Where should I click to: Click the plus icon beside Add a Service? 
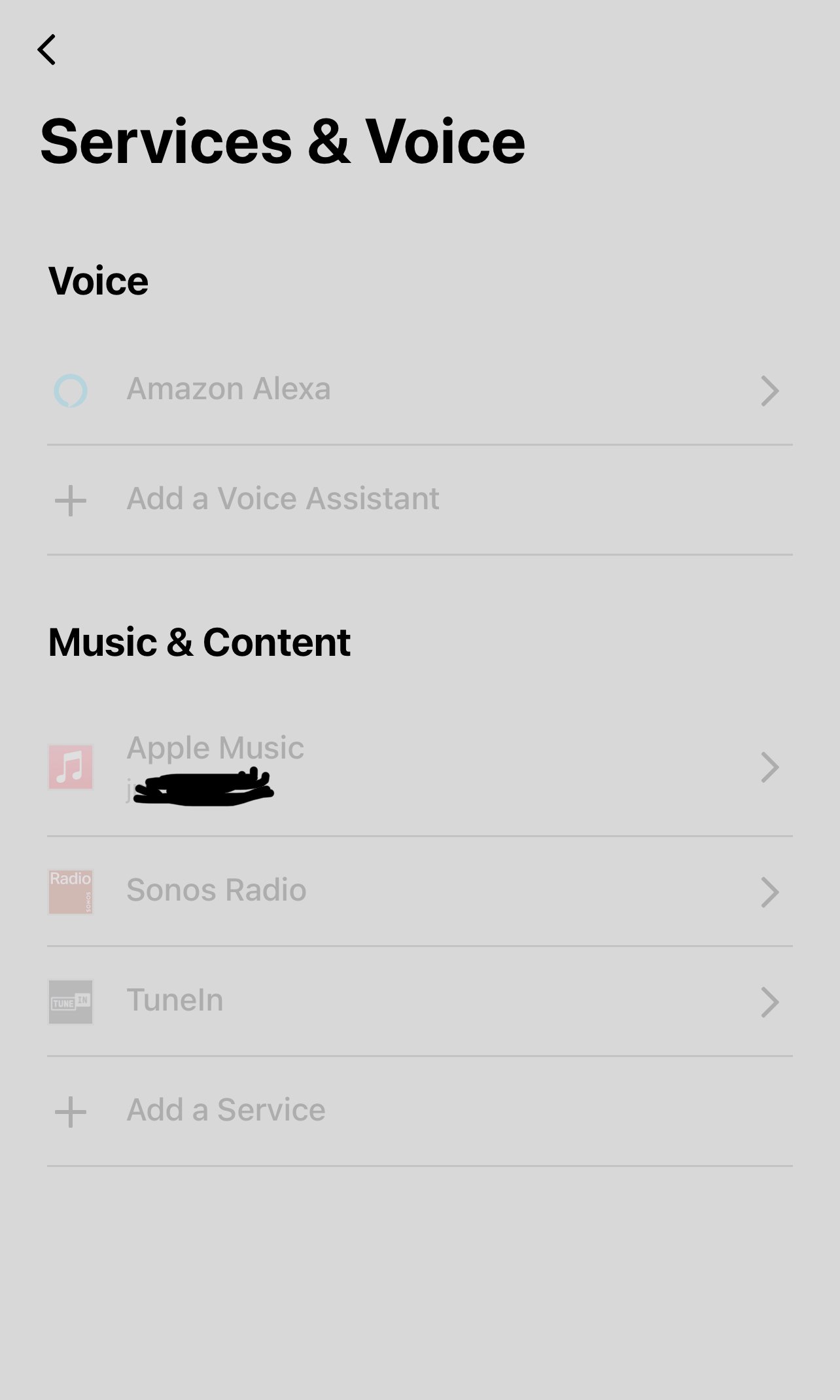click(x=71, y=1111)
